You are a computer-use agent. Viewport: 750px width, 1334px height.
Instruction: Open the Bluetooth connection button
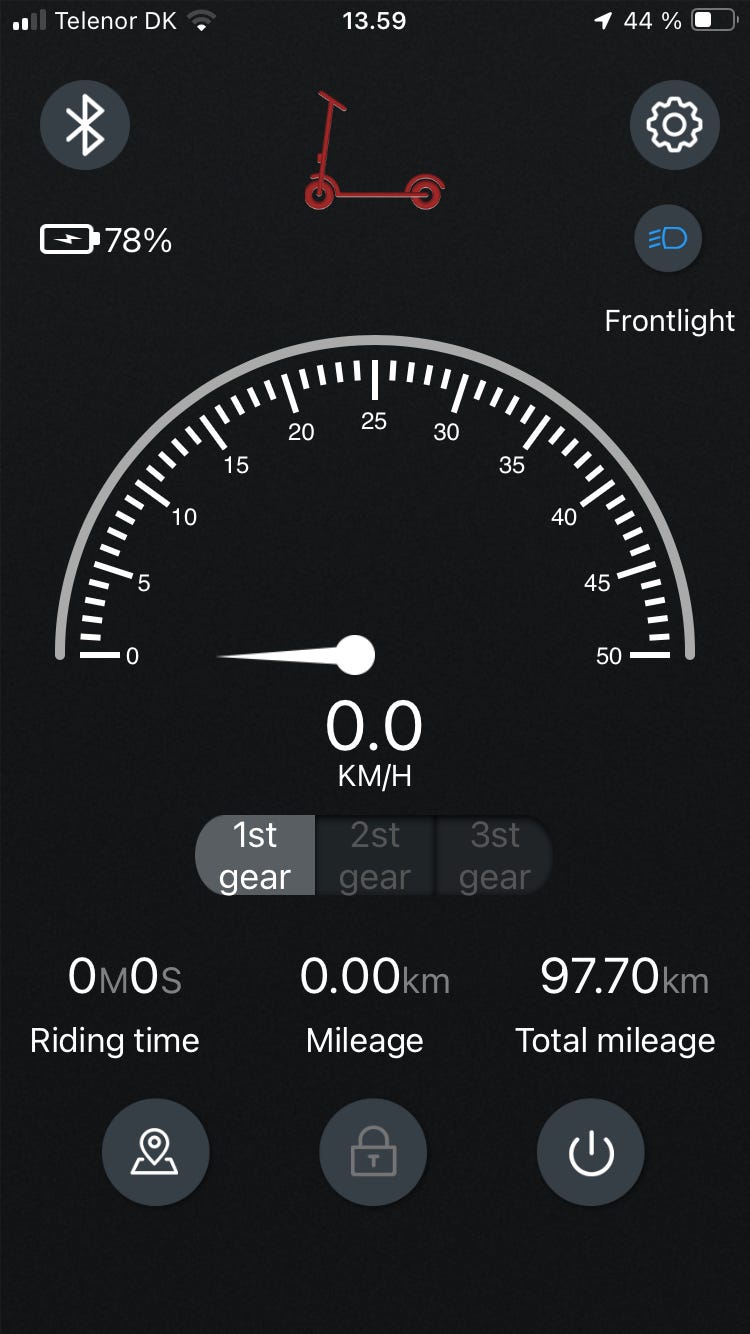coord(85,125)
